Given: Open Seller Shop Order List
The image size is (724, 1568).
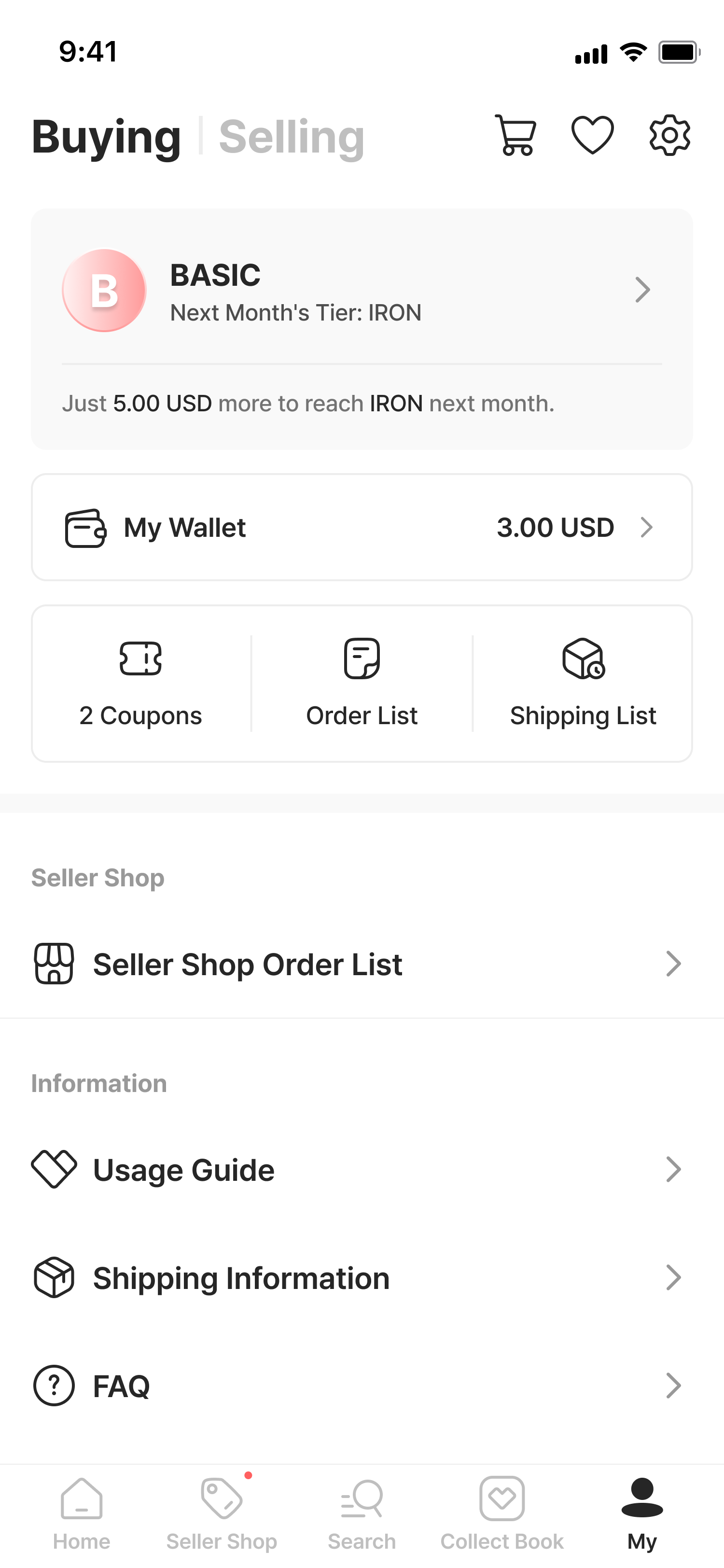Looking at the screenshot, I should (x=362, y=964).
